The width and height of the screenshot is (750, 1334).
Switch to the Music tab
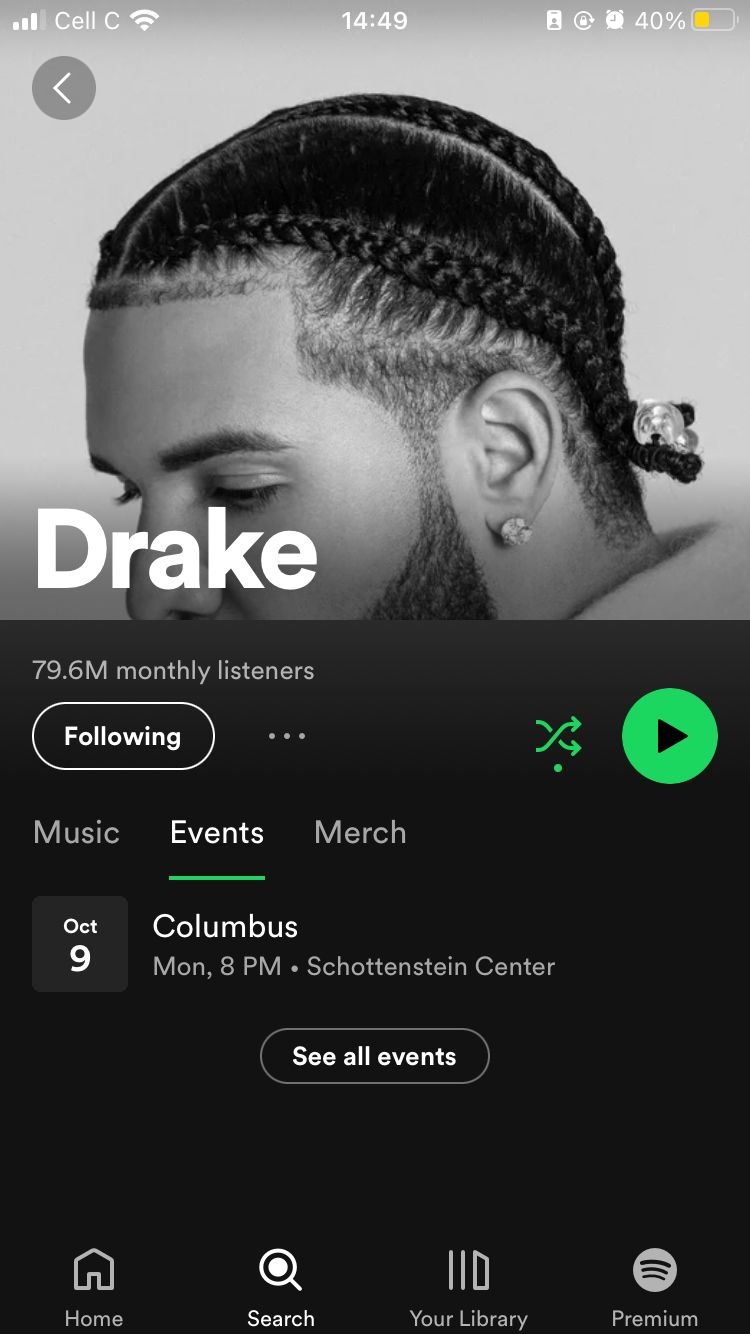pos(76,832)
